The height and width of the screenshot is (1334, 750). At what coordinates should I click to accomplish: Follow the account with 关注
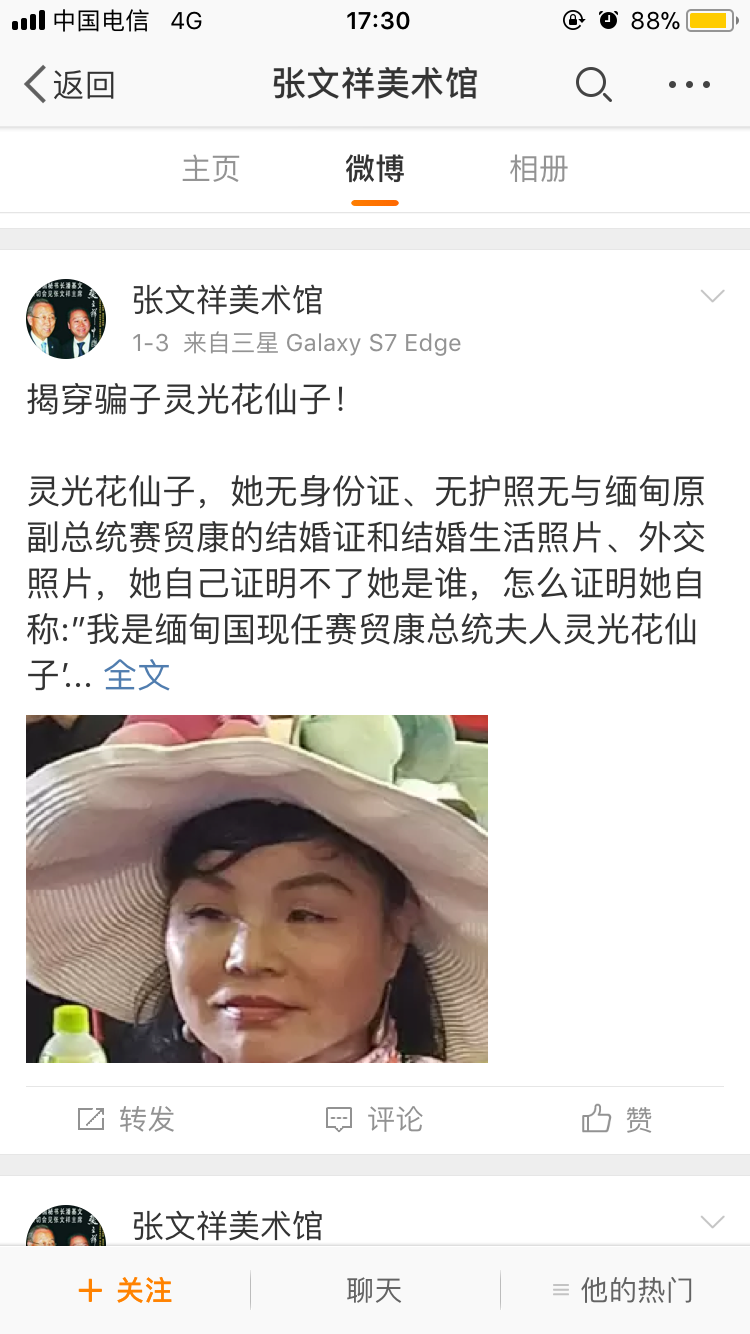click(x=125, y=1290)
